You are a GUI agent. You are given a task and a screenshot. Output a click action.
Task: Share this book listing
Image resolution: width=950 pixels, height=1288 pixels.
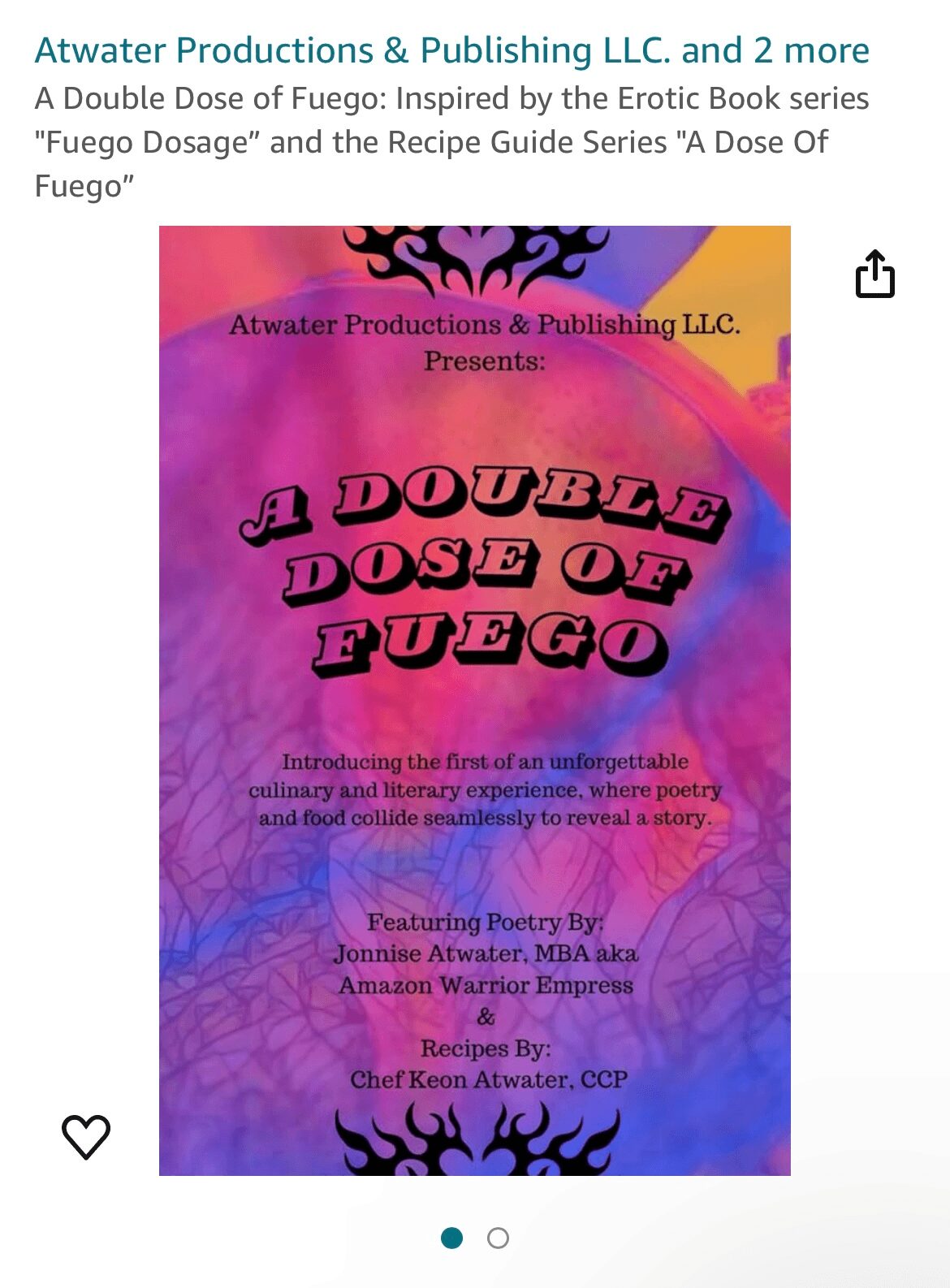pos(874,274)
